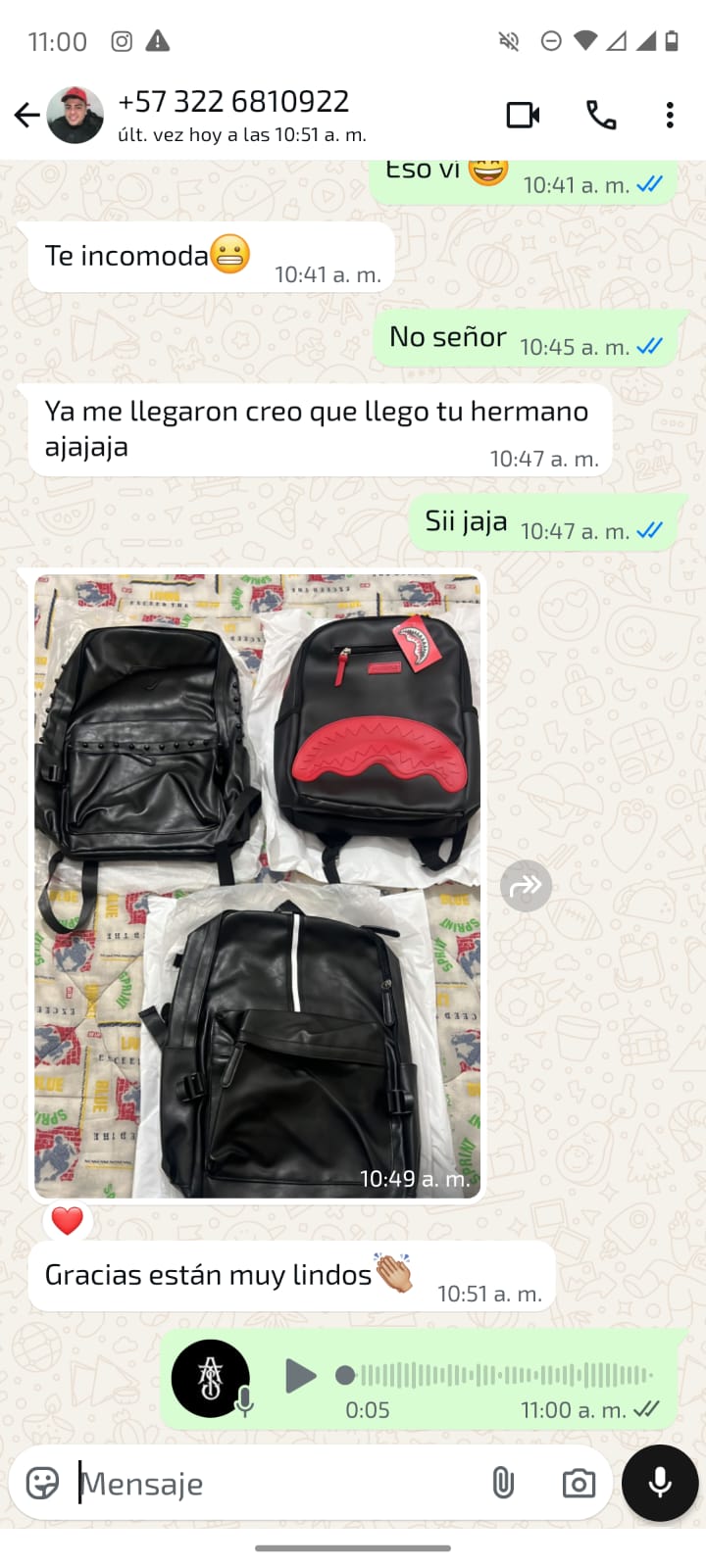Tap the microphone record button

click(660, 1482)
